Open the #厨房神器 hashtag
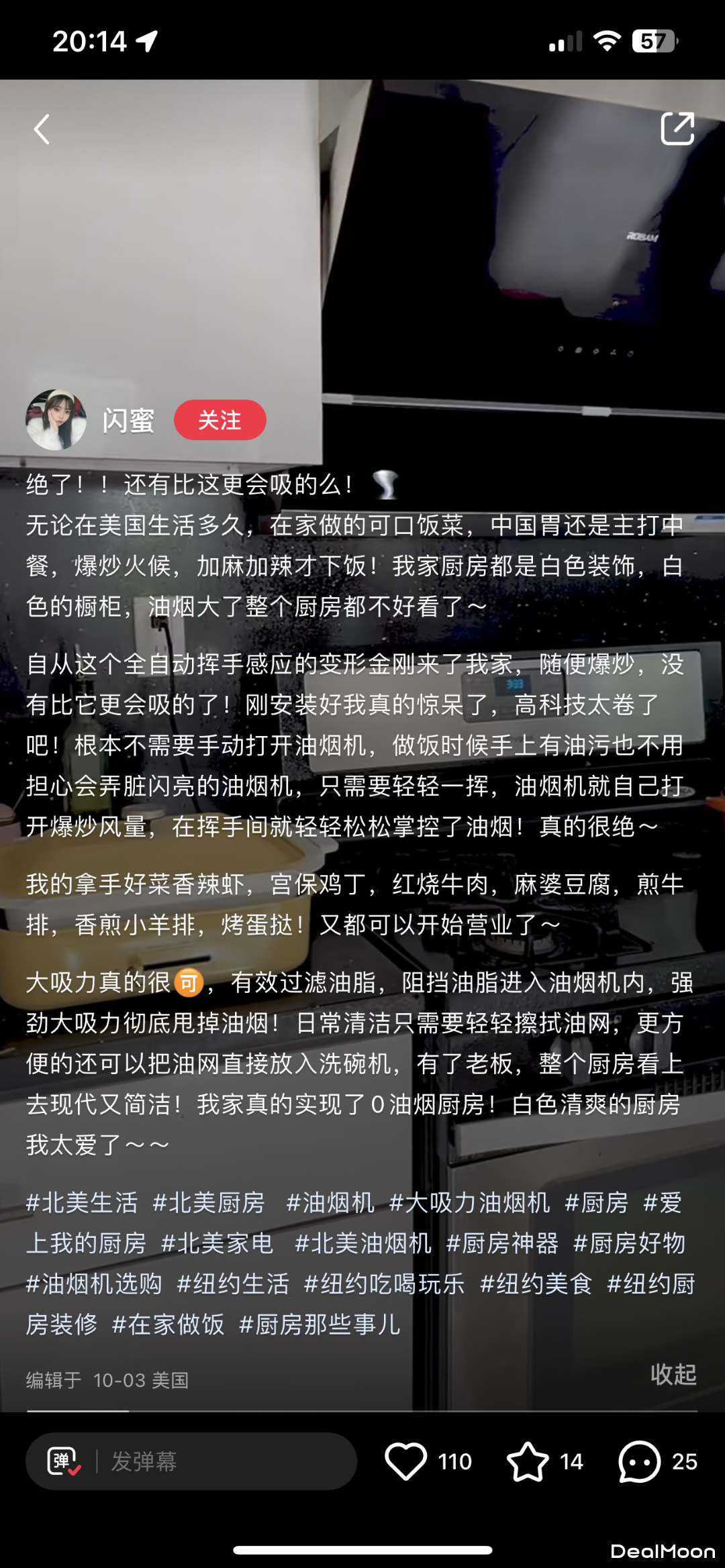 (502, 1243)
